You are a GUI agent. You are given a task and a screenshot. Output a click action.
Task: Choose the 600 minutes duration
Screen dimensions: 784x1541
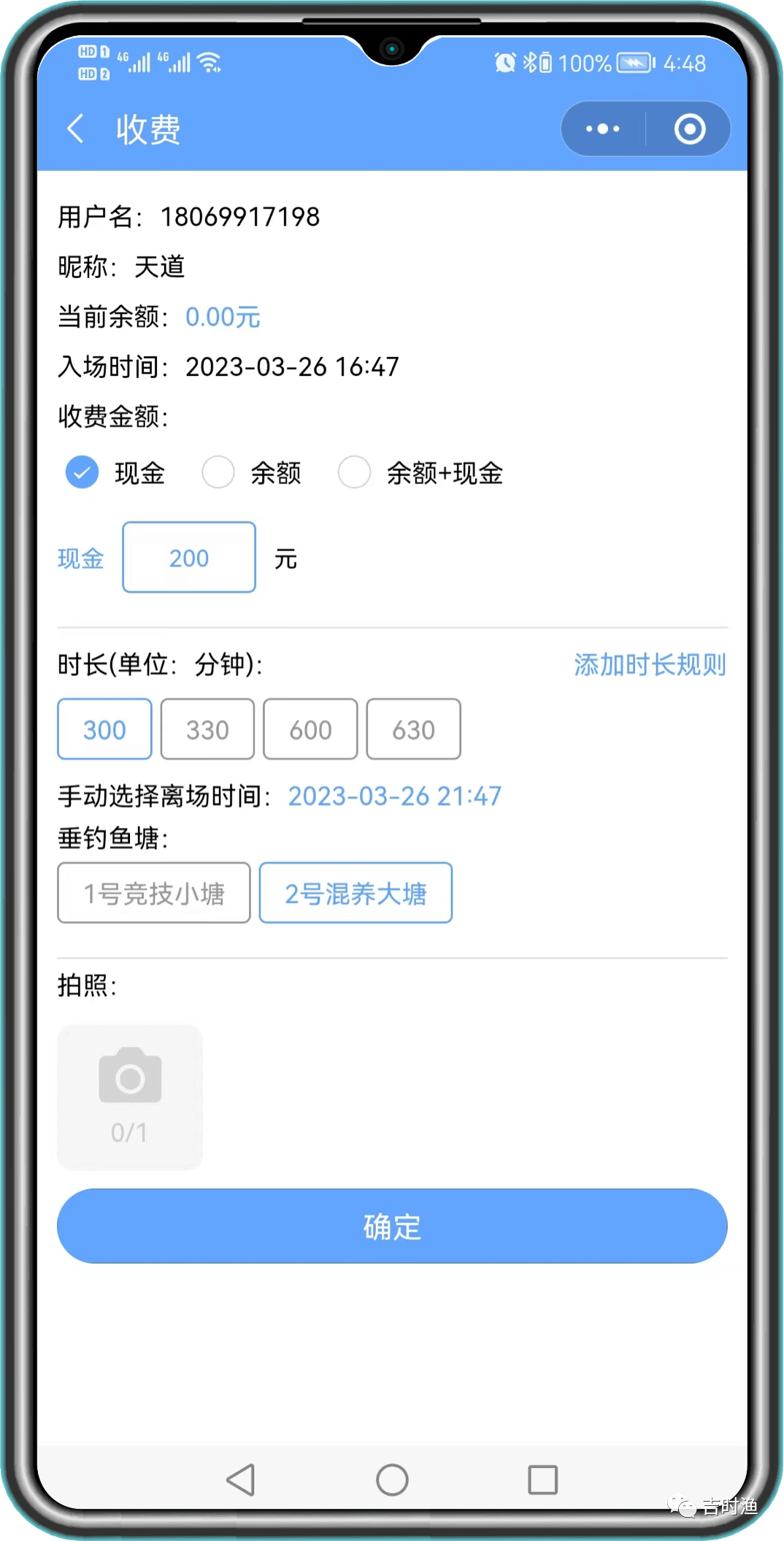pyautogui.click(x=310, y=729)
